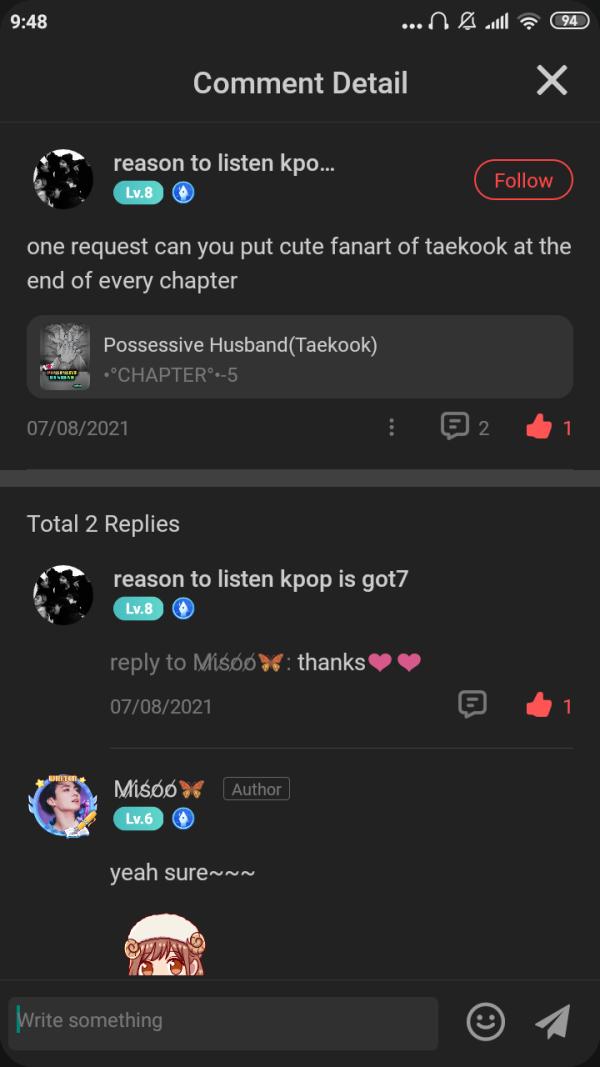The image size is (600, 1067).
Task: Send the written comment
Action: tap(552, 1021)
